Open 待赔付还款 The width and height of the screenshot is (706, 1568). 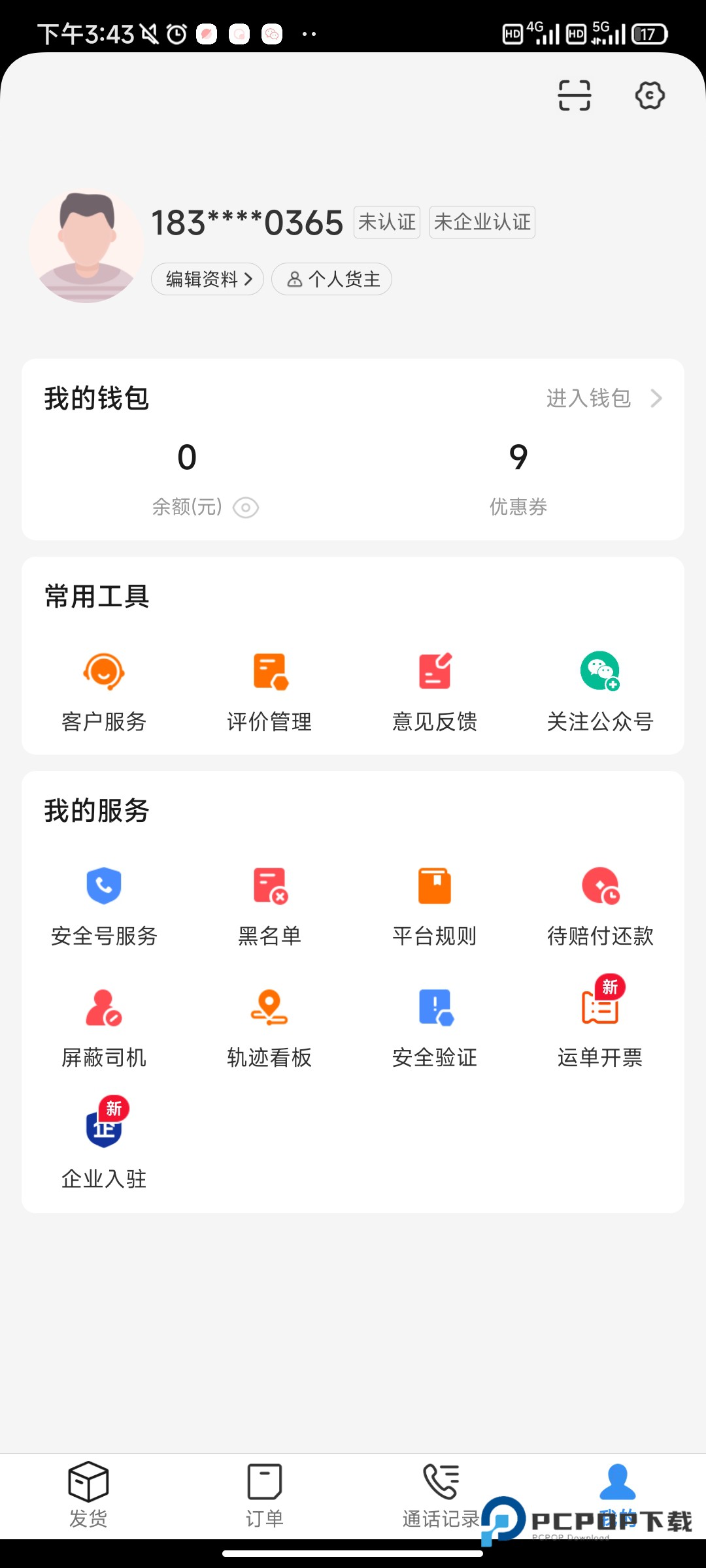(x=600, y=905)
